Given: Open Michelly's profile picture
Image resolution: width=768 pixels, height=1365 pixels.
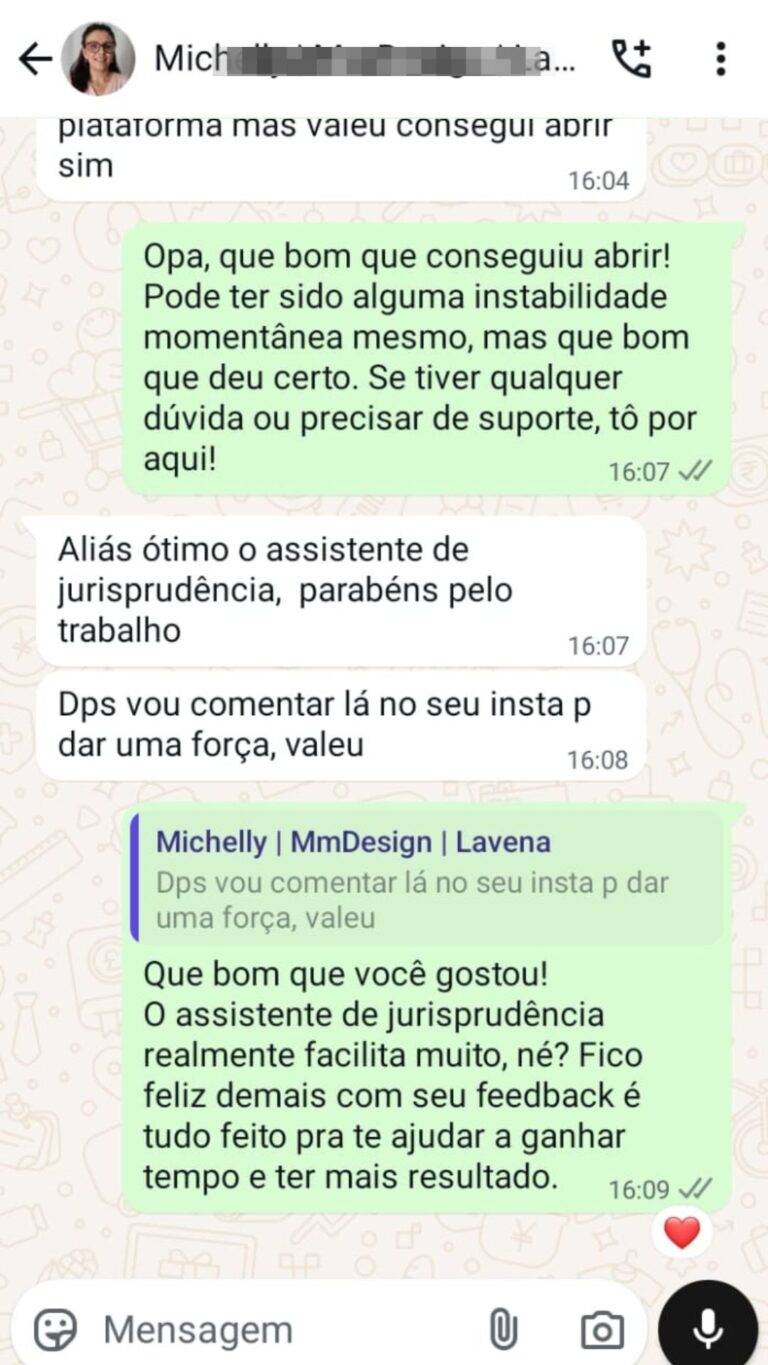Looking at the screenshot, I should click(97, 58).
